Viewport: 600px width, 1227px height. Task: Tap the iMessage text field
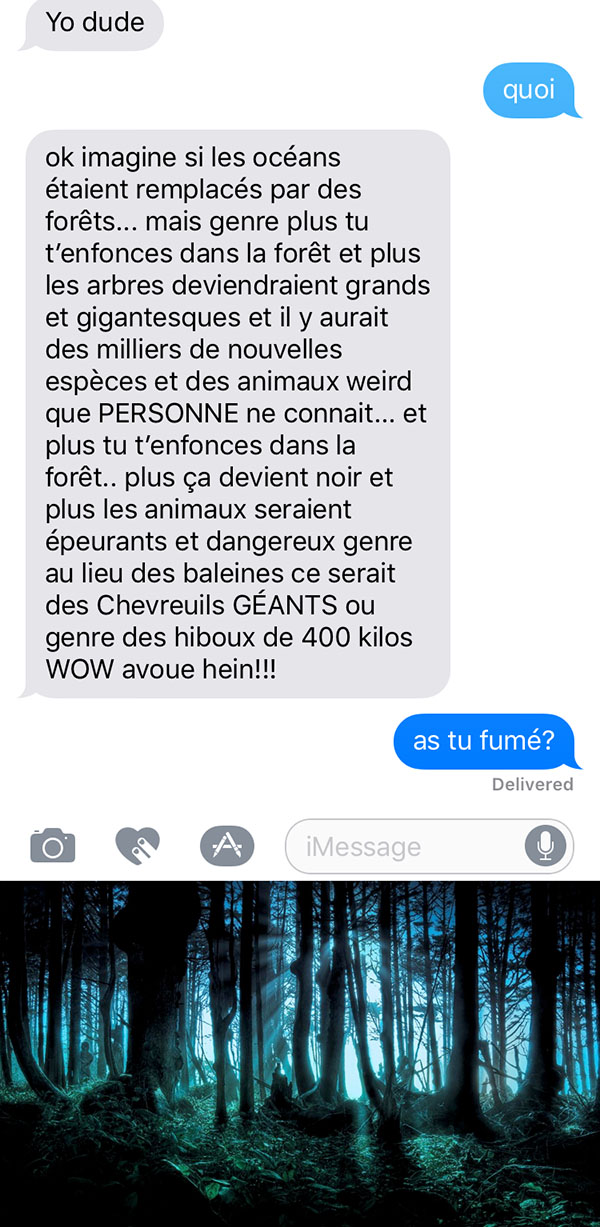coord(430,847)
